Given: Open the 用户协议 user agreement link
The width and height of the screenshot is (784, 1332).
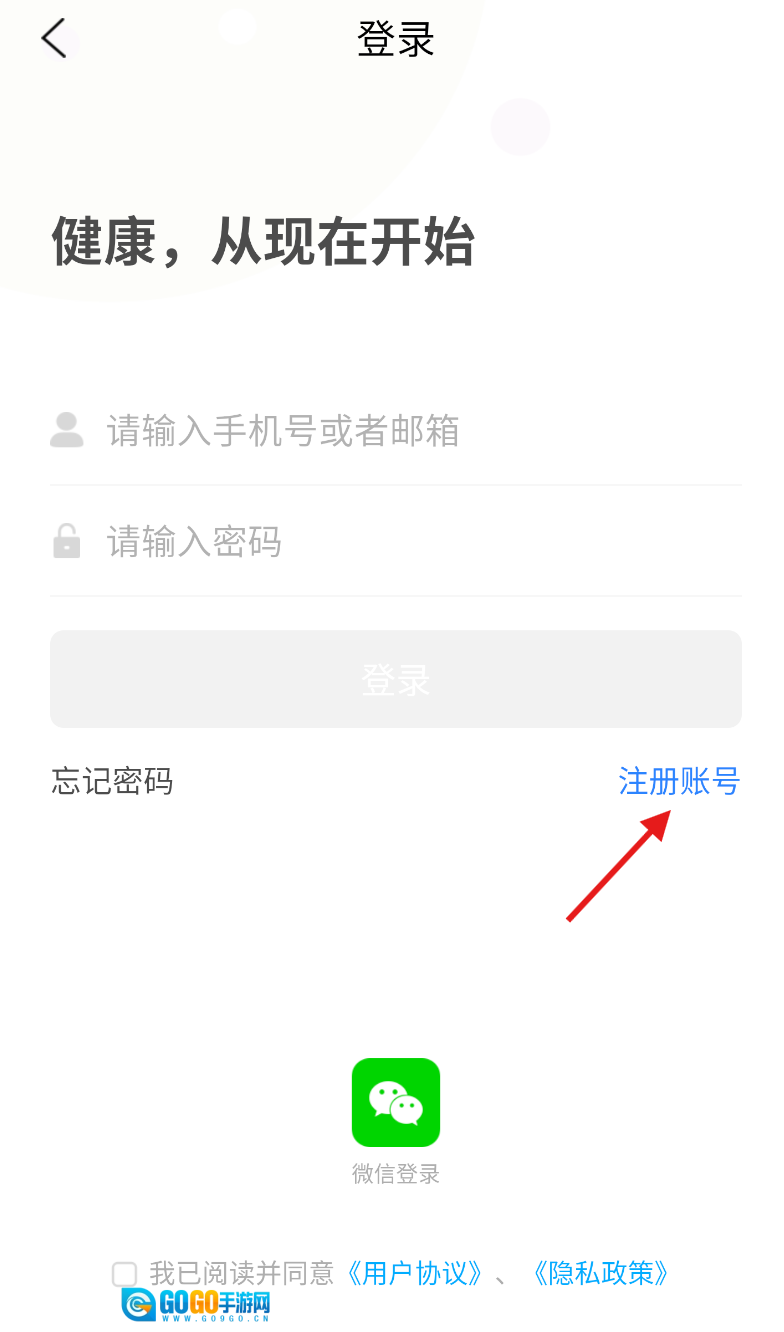Looking at the screenshot, I should tap(415, 1273).
